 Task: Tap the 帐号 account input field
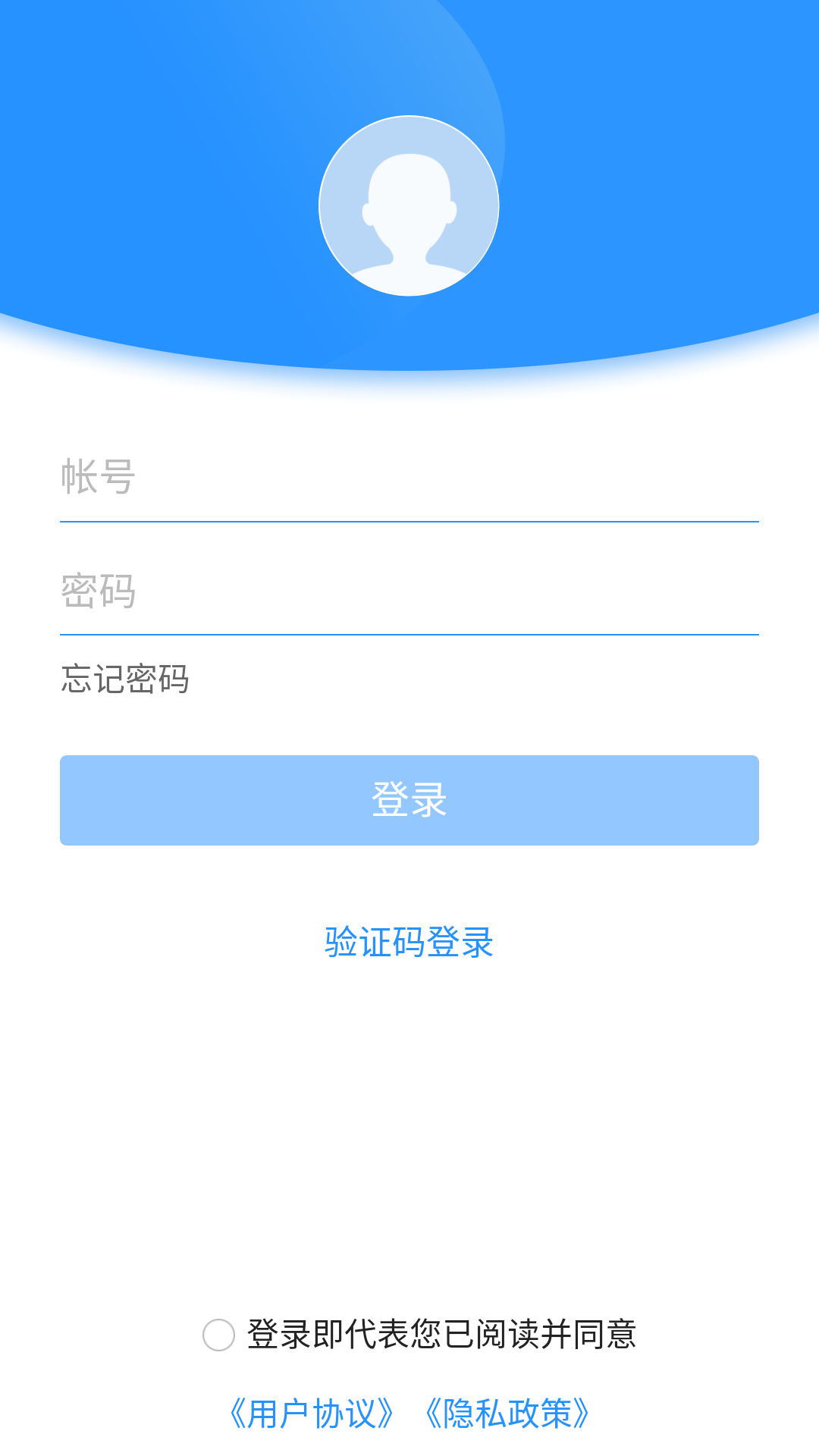[409, 478]
